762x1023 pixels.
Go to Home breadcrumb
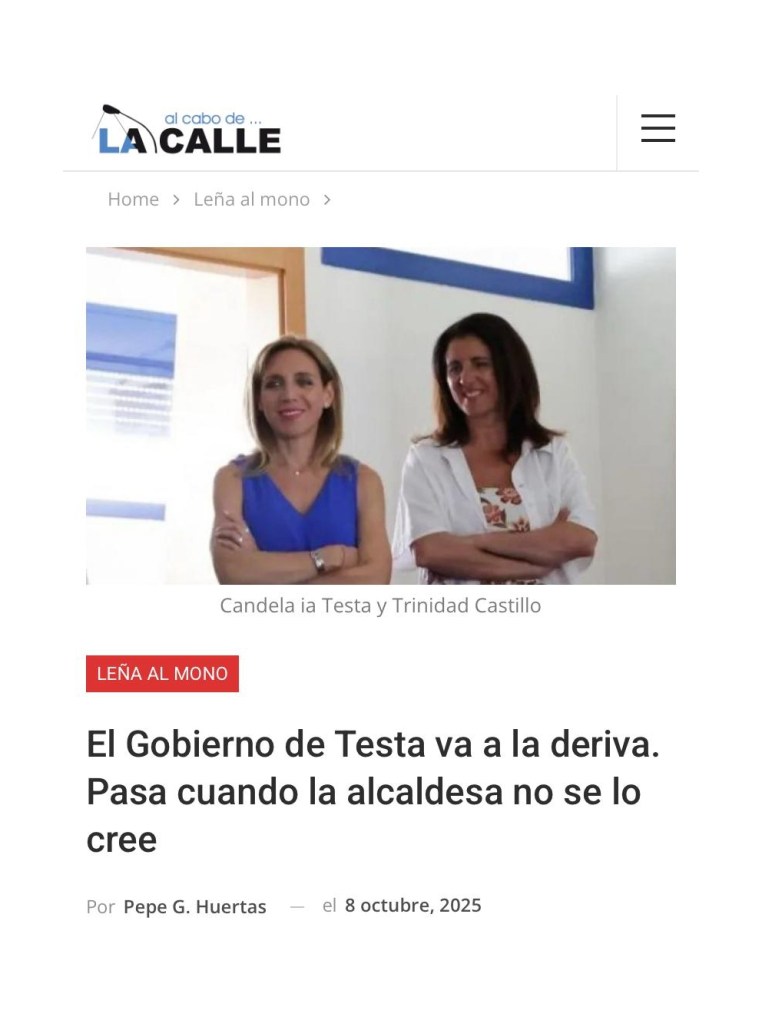click(133, 199)
